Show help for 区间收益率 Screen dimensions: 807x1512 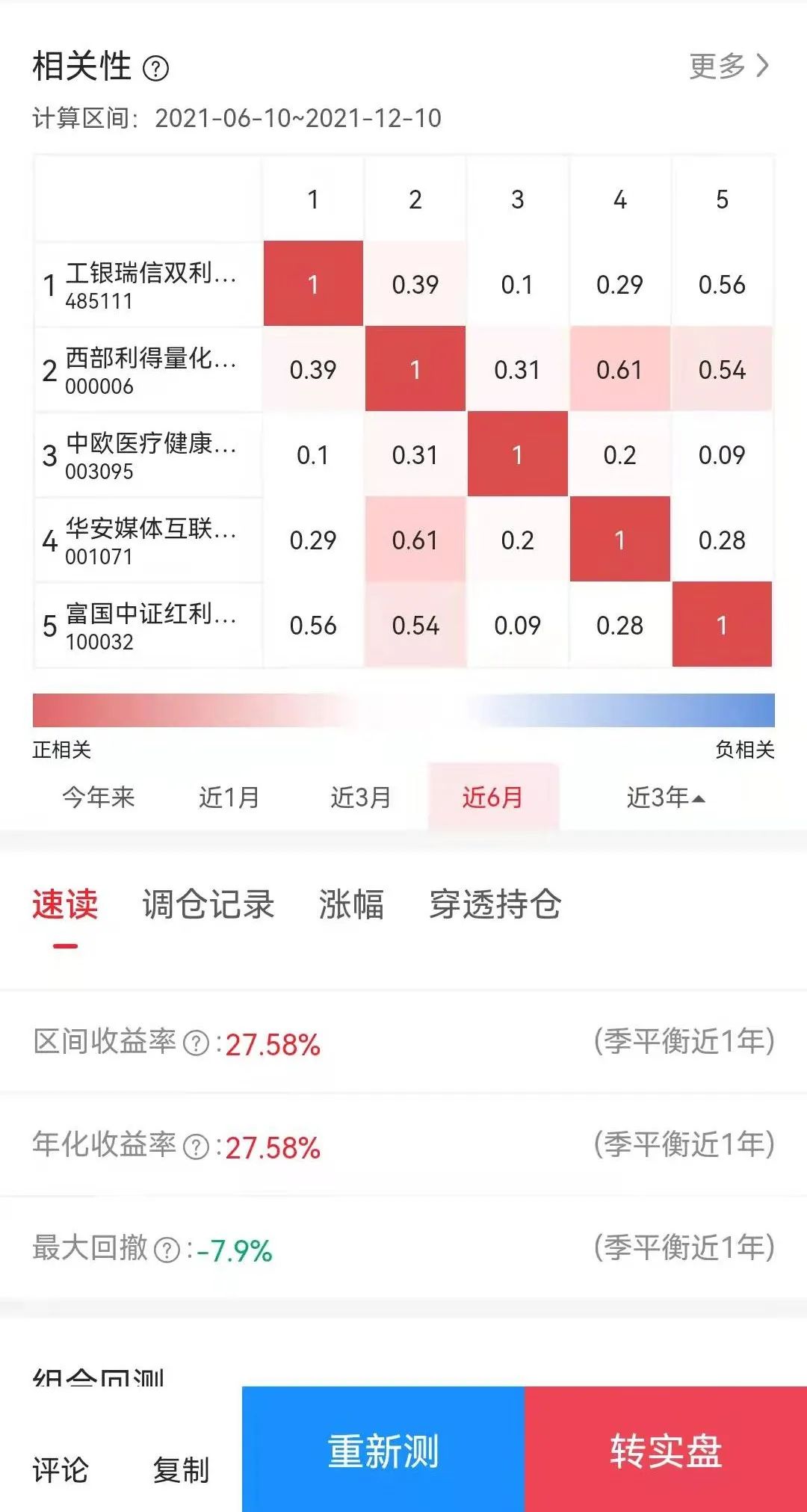[x=196, y=1043]
